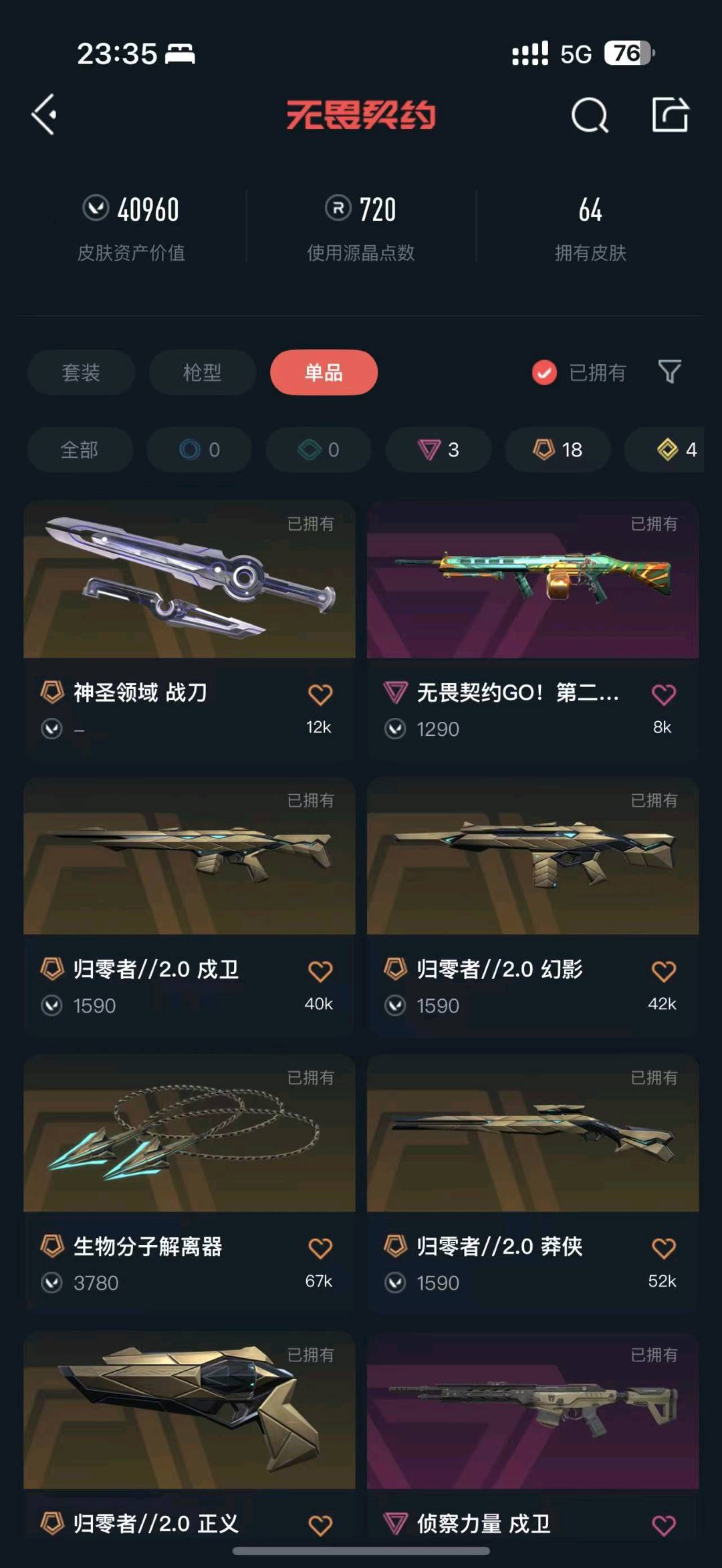Select the 单品 tab
722x1568 pixels.
click(x=324, y=372)
